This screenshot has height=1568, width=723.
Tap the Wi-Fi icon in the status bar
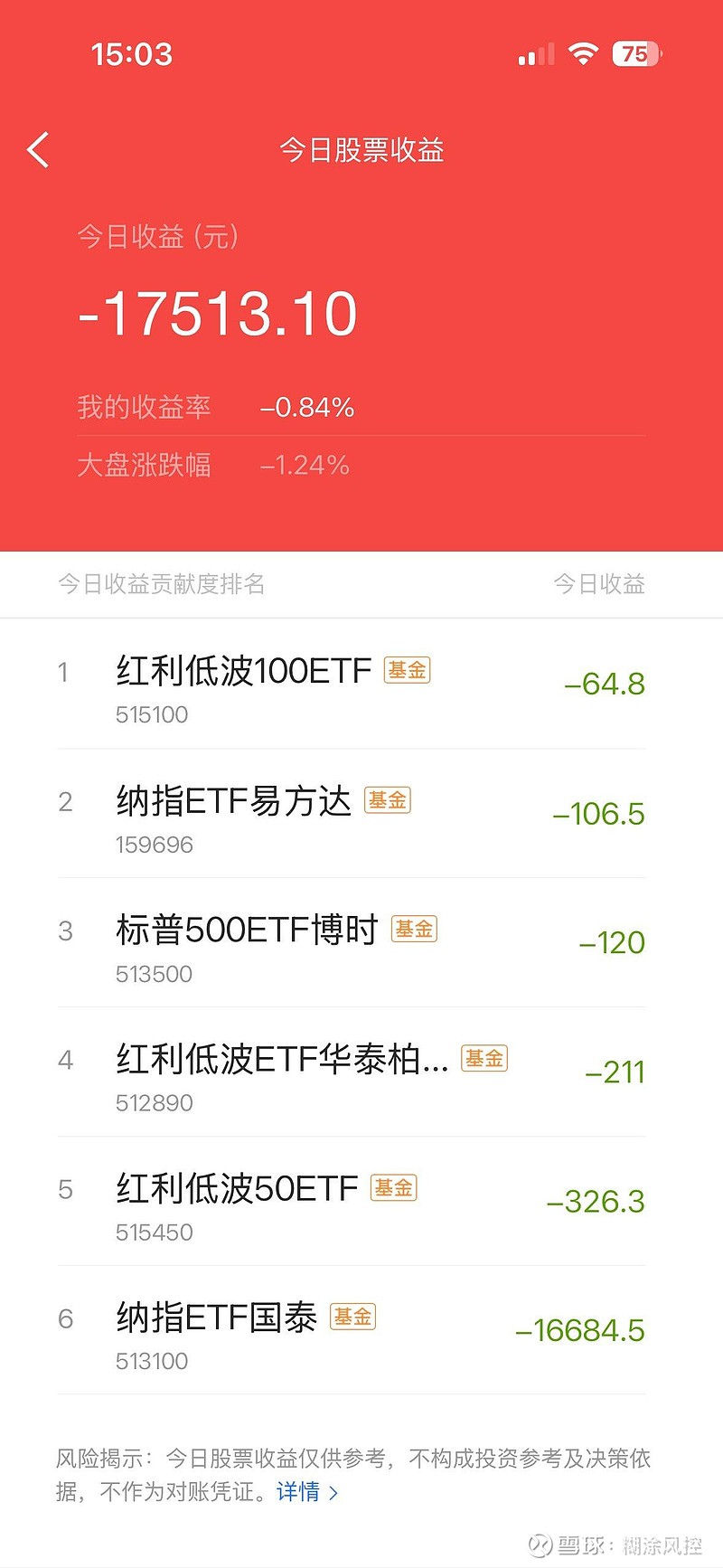click(584, 54)
